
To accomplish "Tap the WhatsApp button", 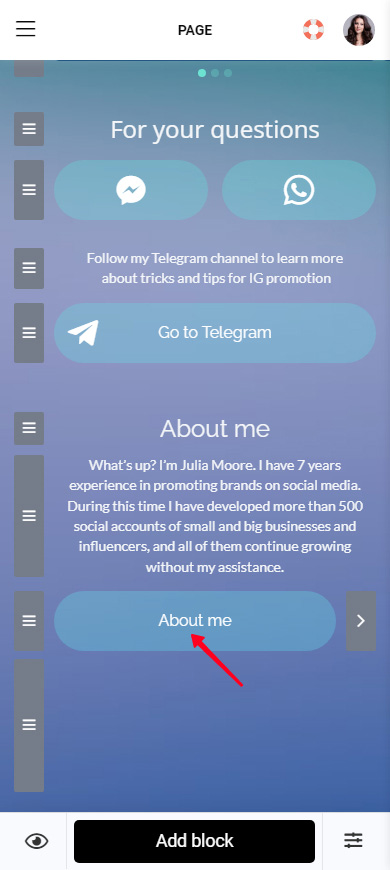I will click(x=299, y=190).
